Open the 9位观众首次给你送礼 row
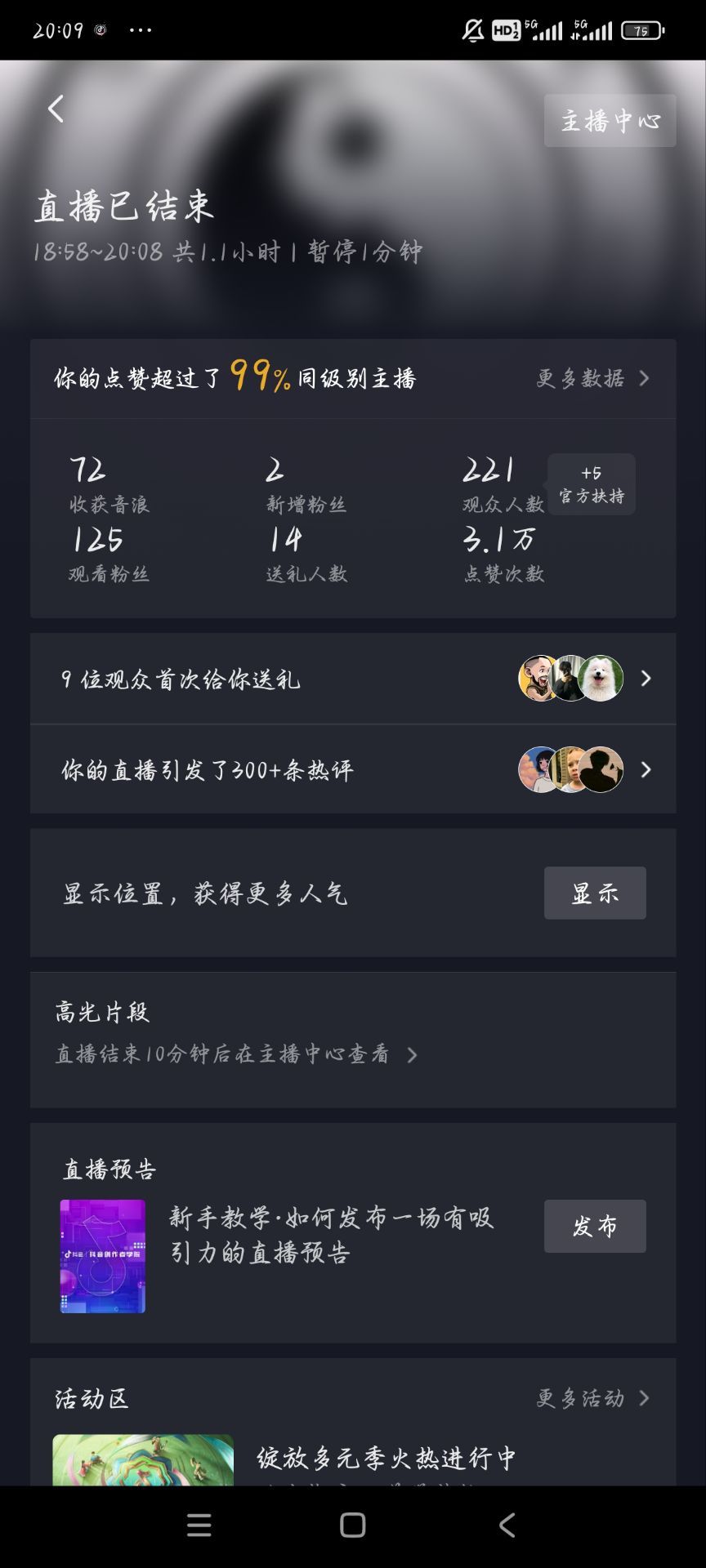Image resolution: width=706 pixels, height=1568 pixels. [353, 679]
